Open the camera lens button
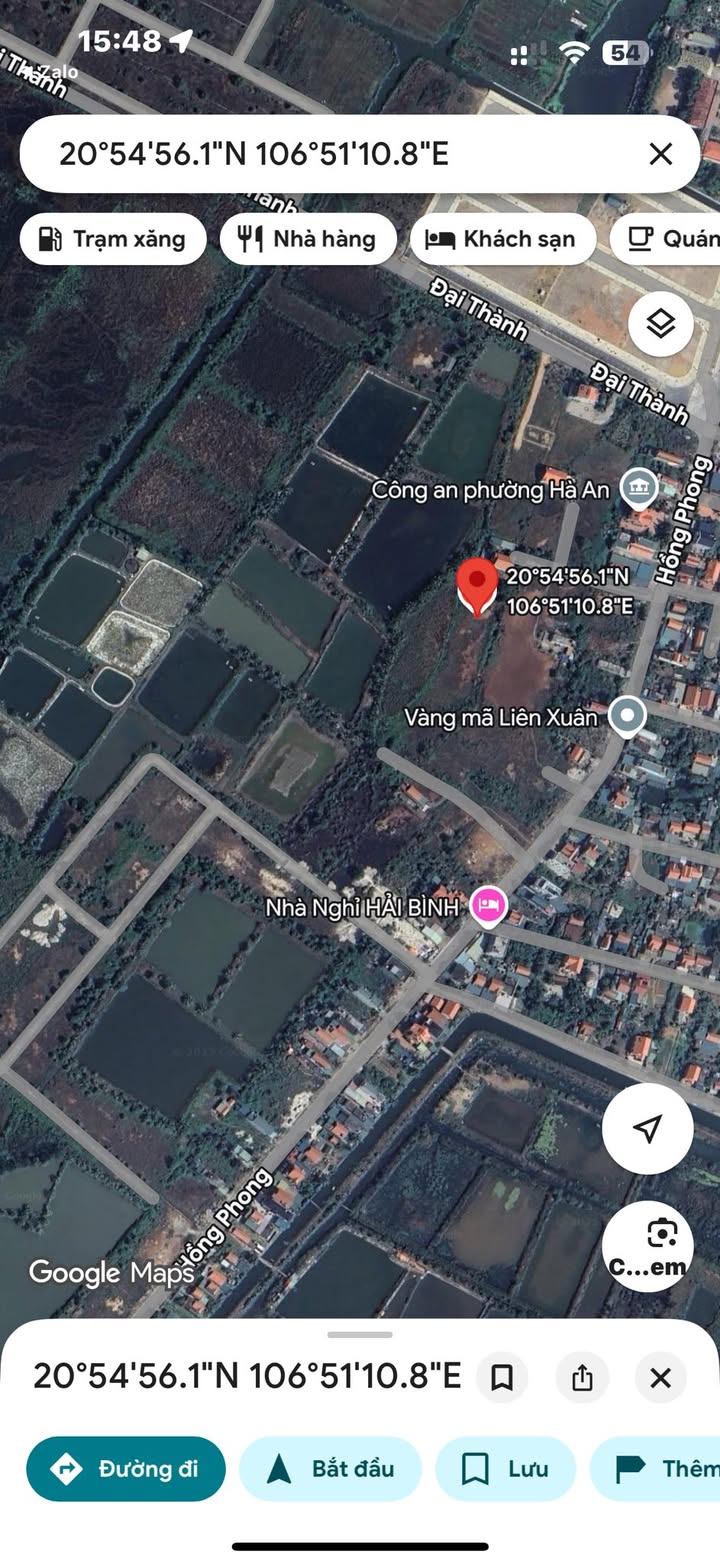The height and width of the screenshot is (1564, 720). [647, 1245]
